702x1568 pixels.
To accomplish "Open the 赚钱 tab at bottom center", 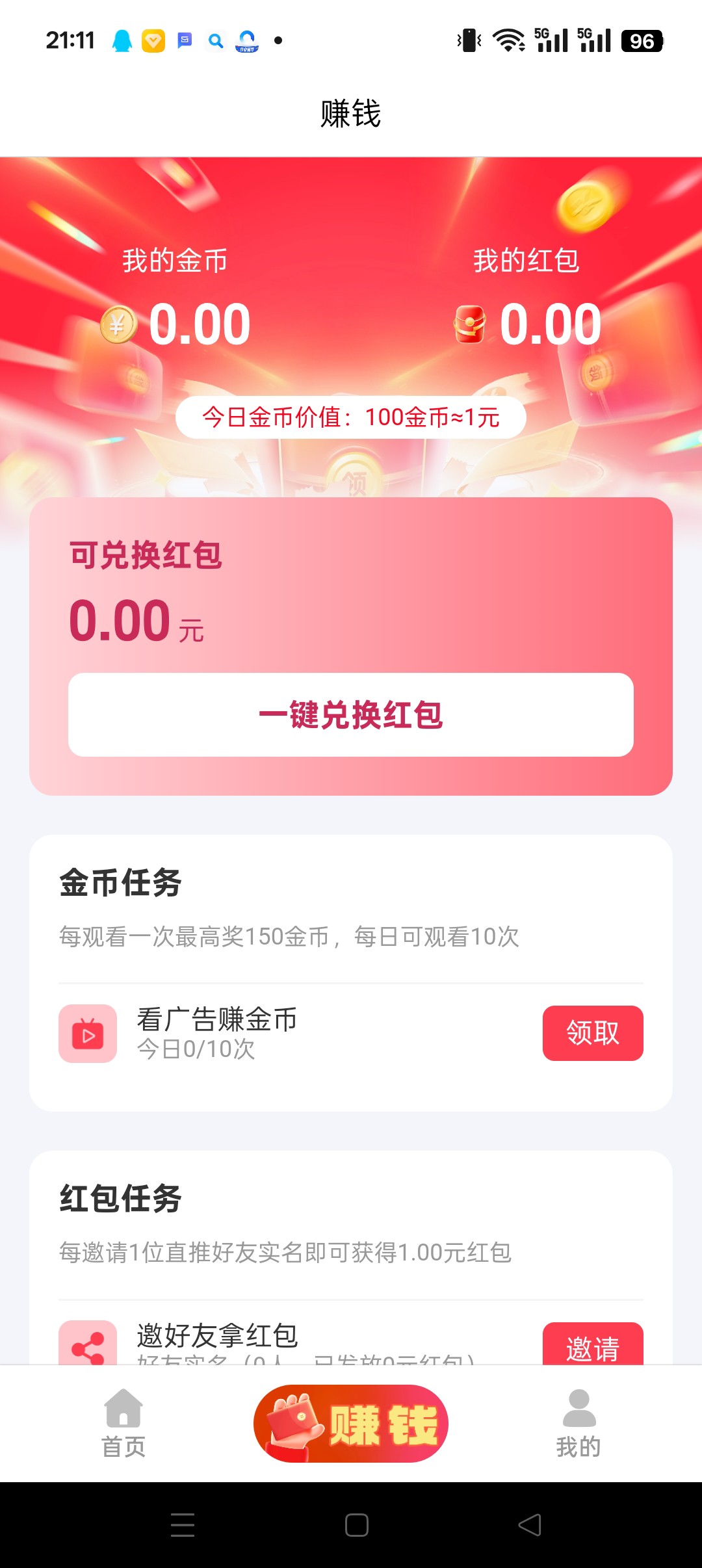I will 351,1424.
